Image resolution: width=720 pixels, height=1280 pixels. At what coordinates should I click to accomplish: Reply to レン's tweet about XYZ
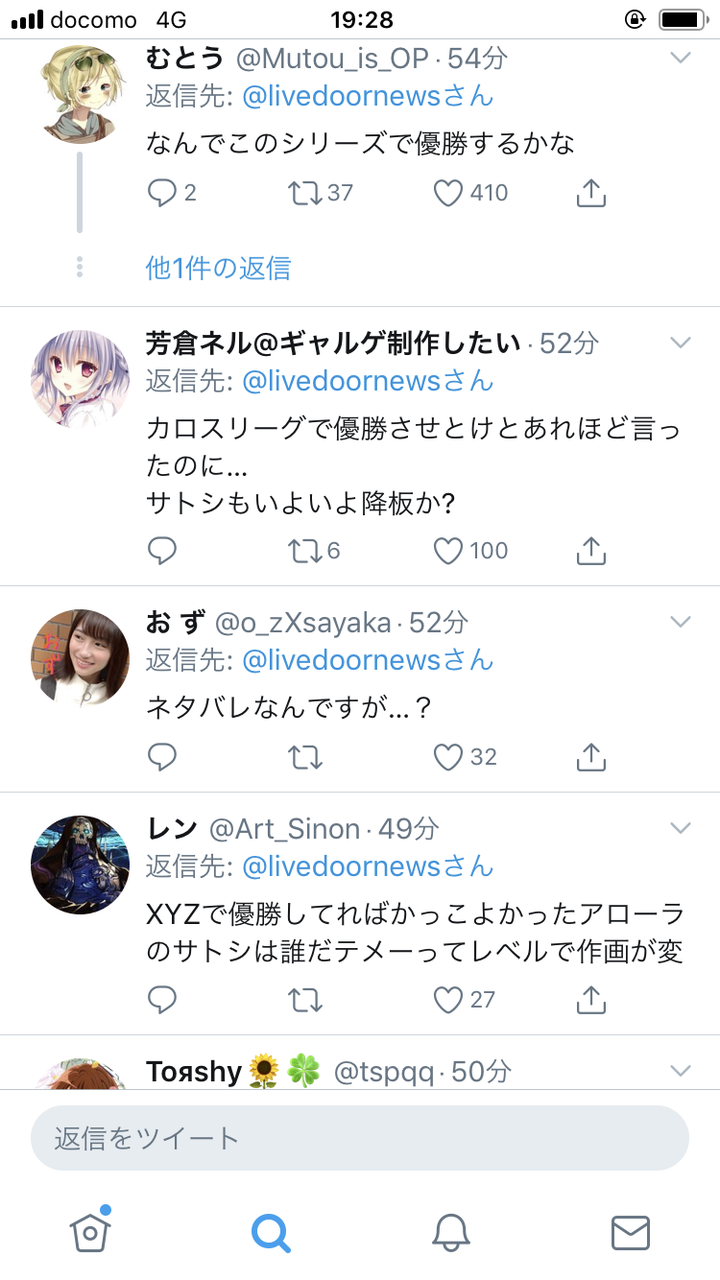(x=162, y=999)
